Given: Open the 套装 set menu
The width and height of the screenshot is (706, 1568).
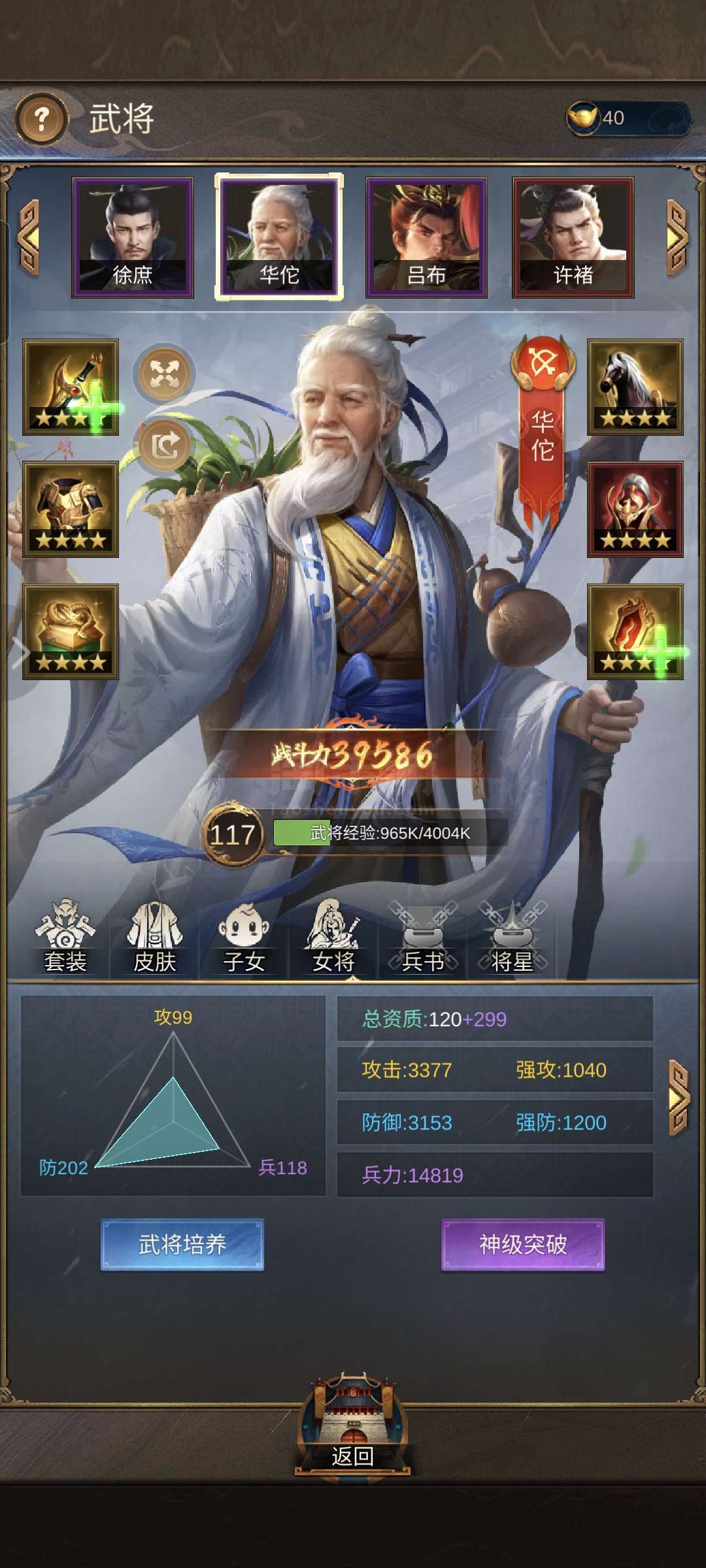Looking at the screenshot, I should pos(65,938).
